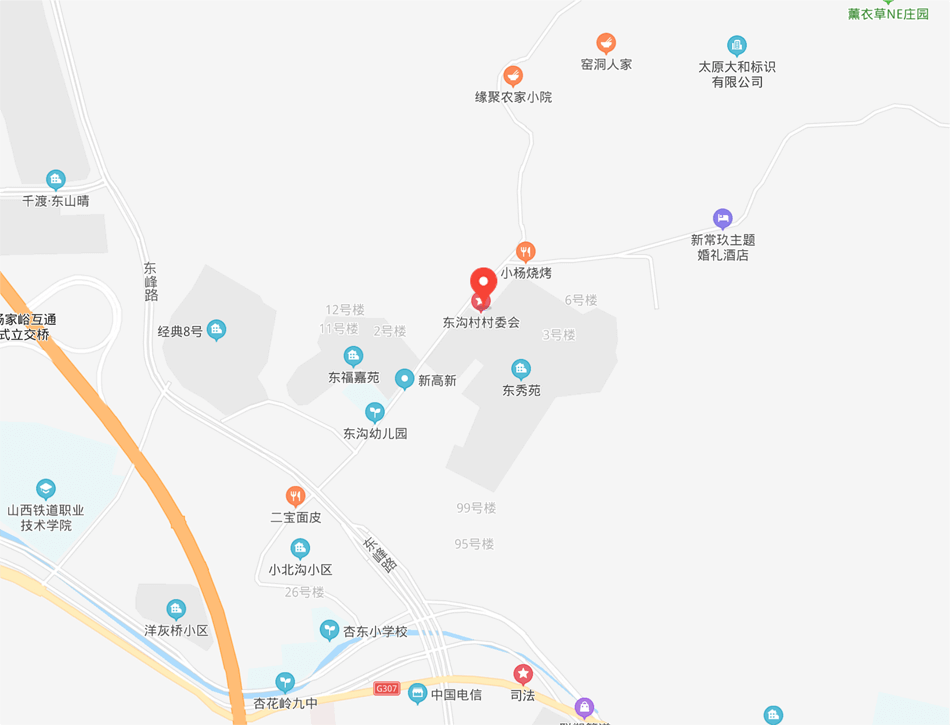Select the 小北沟小区 marker

click(x=300, y=548)
